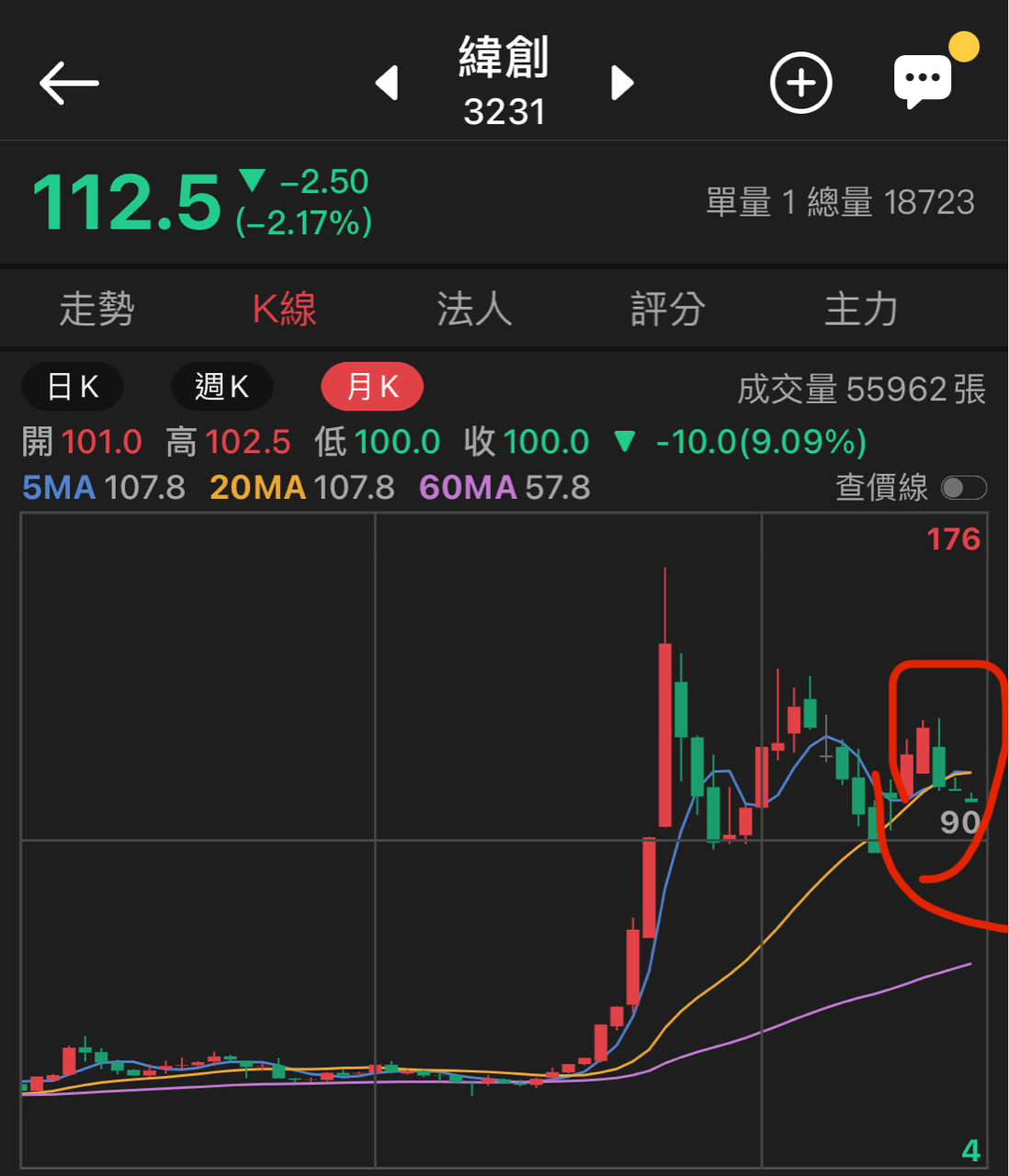Add 緯創 to watchlist with plus icon
Screen dimensions: 1009x1176
(x=800, y=83)
